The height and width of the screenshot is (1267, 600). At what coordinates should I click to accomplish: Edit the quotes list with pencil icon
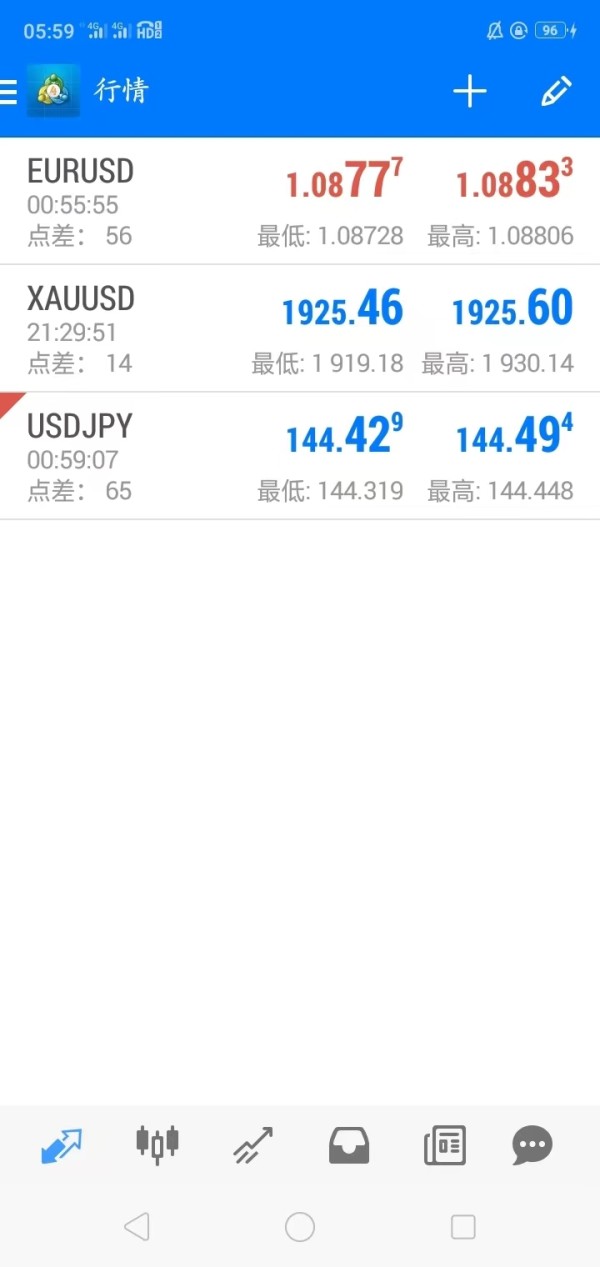(556, 92)
